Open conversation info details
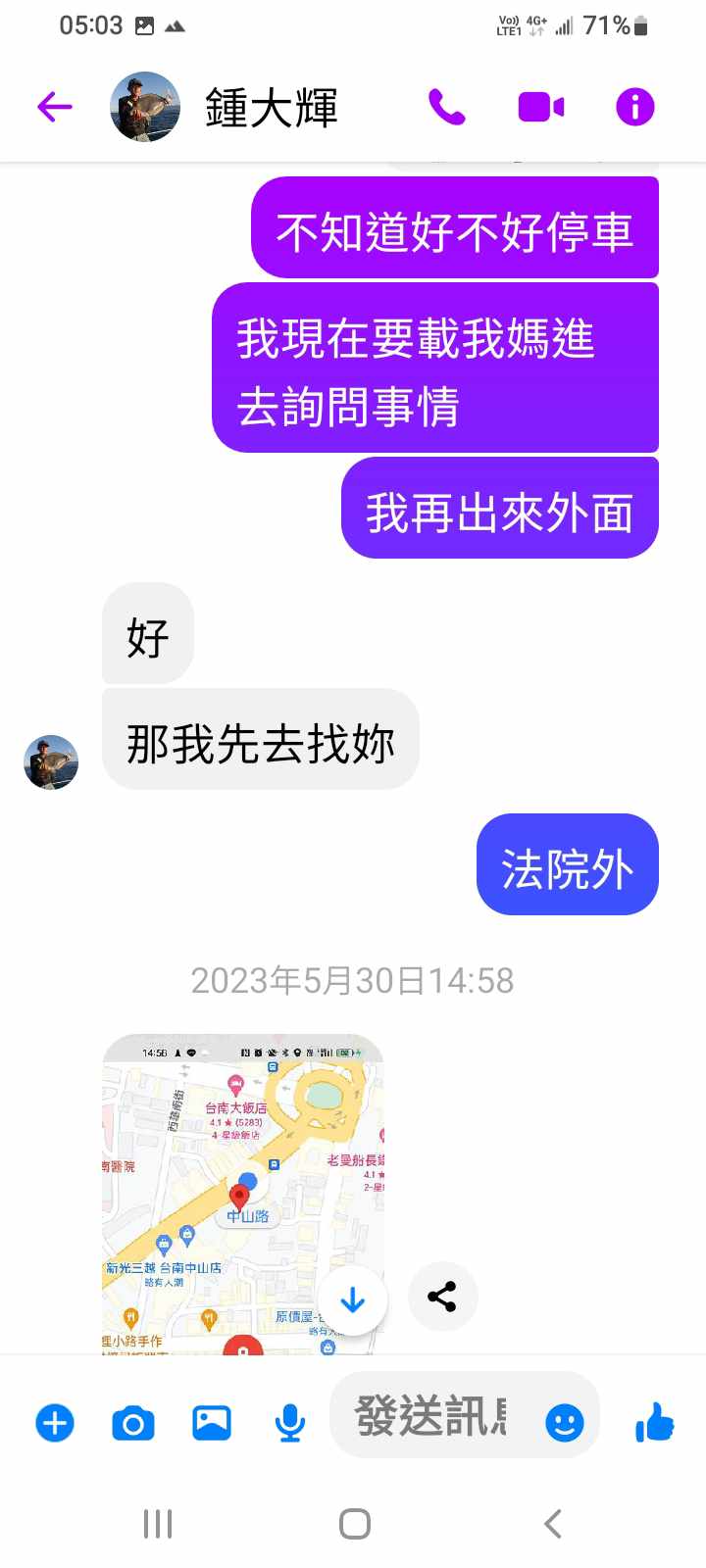Viewport: 706px width, 1568px height. [634, 107]
